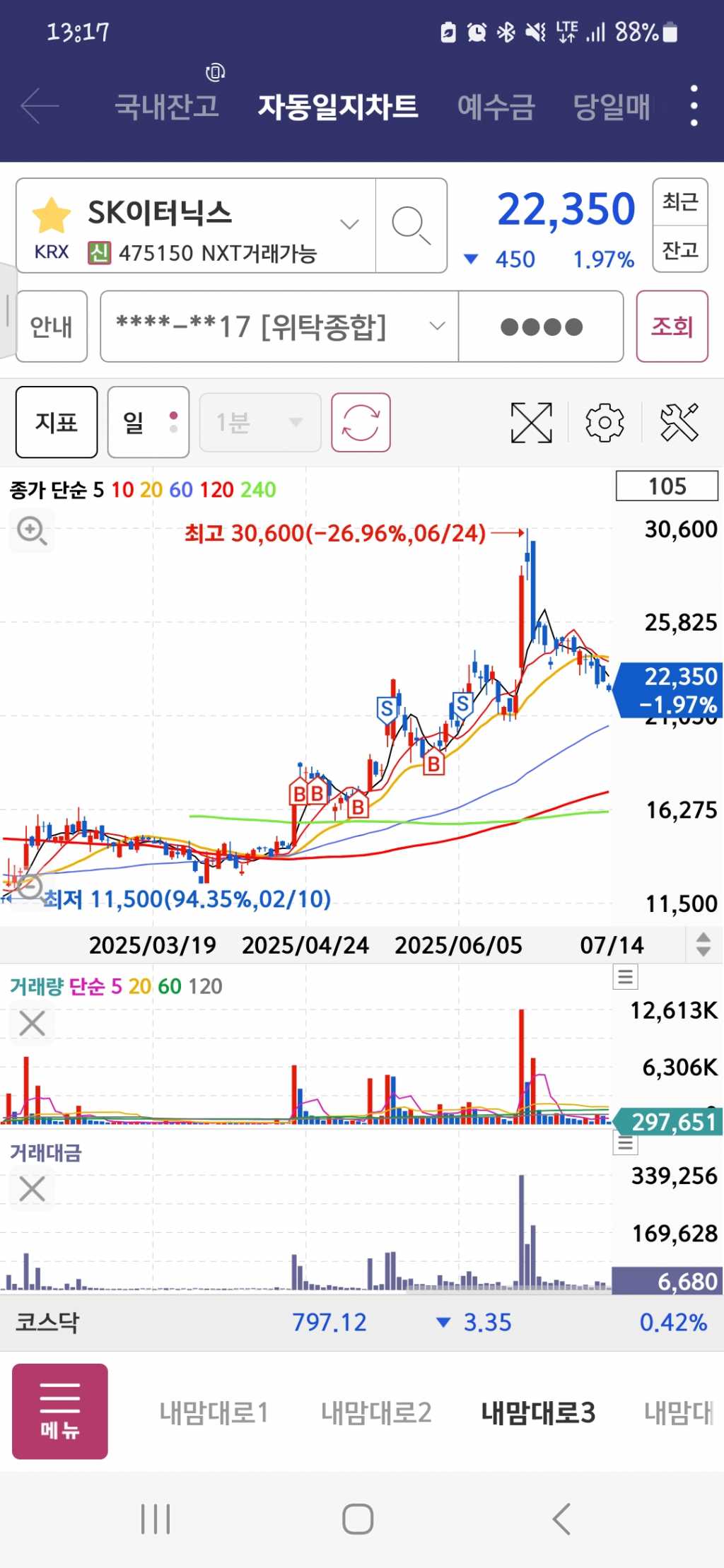Tap the 최근 button
The image size is (724, 1568).
click(x=679, y=202)
